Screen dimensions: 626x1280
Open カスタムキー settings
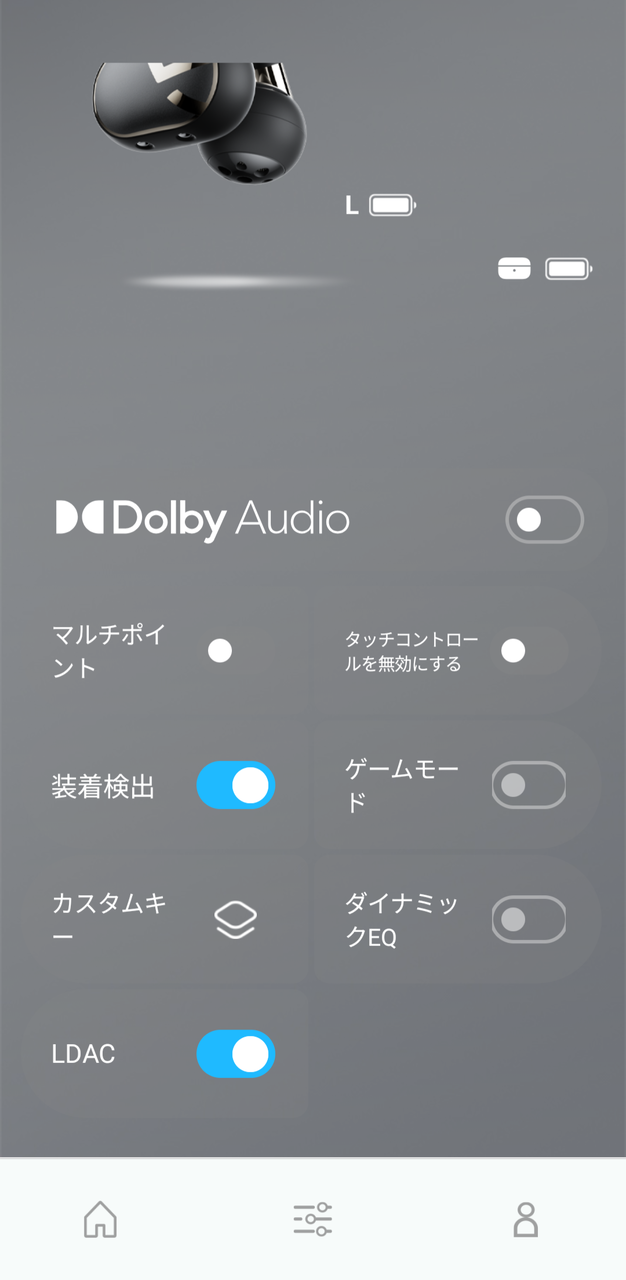236,919
